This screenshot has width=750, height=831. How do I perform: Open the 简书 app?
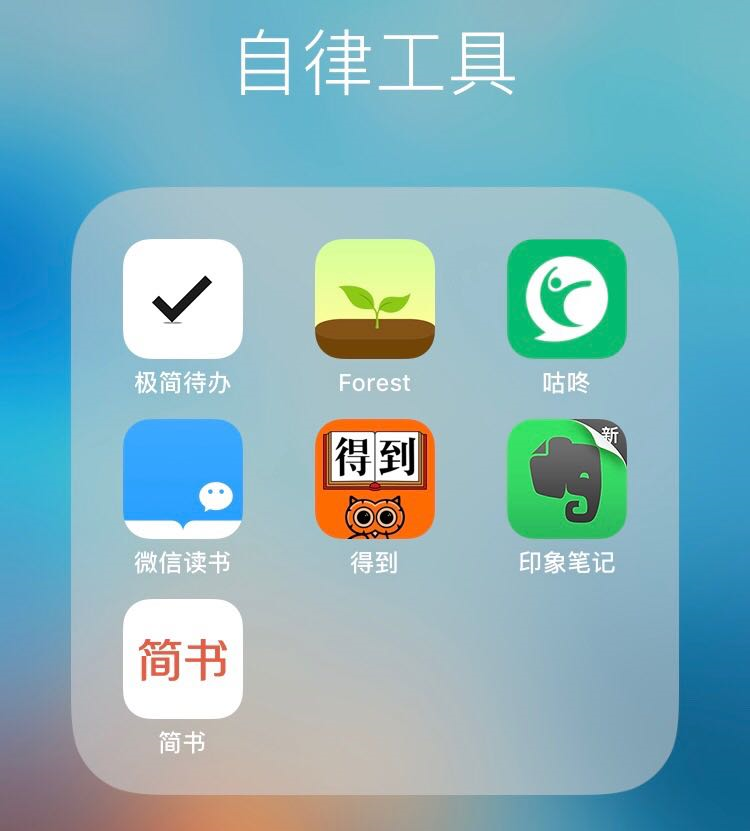pyautogui.click(x=182, y=659)
